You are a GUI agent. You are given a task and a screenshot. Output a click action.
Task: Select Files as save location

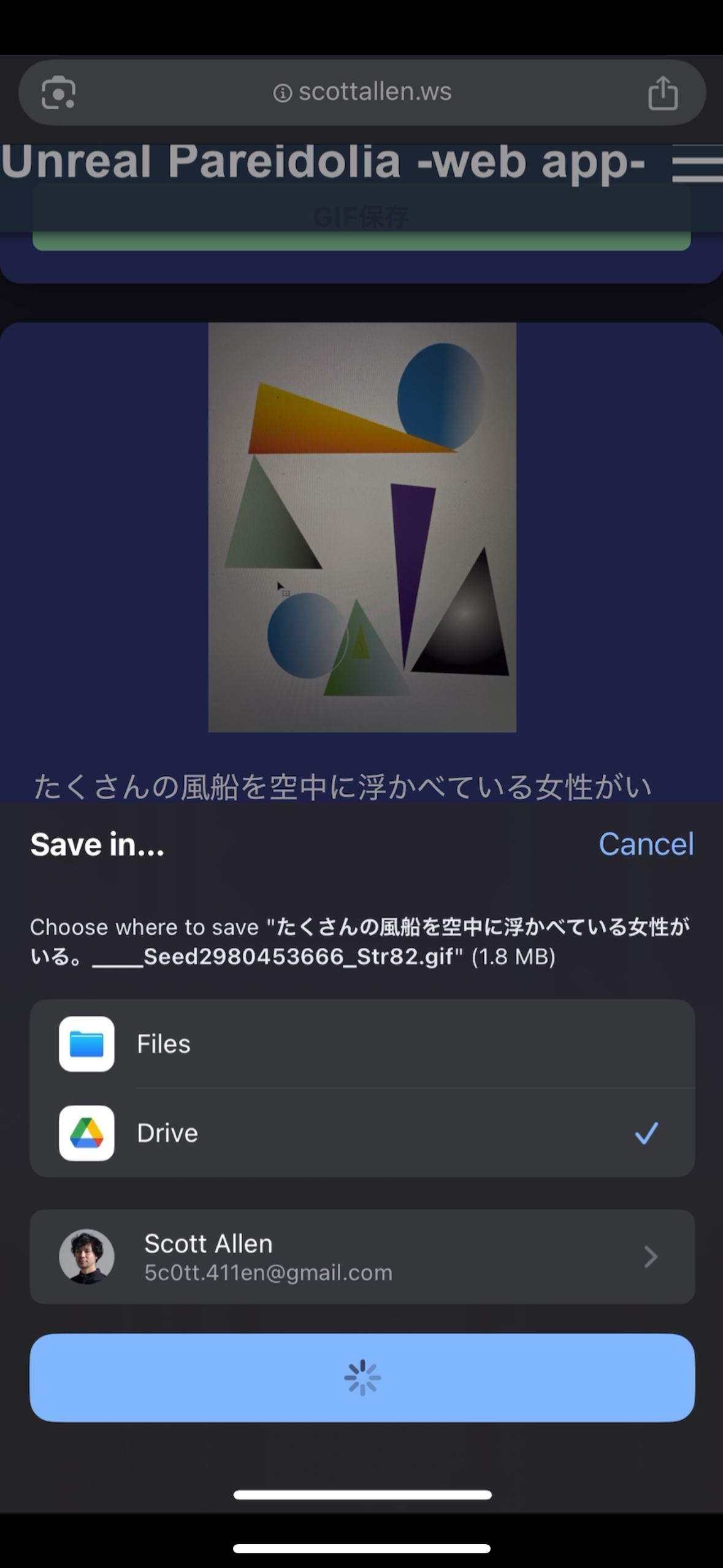(362, 1043)
